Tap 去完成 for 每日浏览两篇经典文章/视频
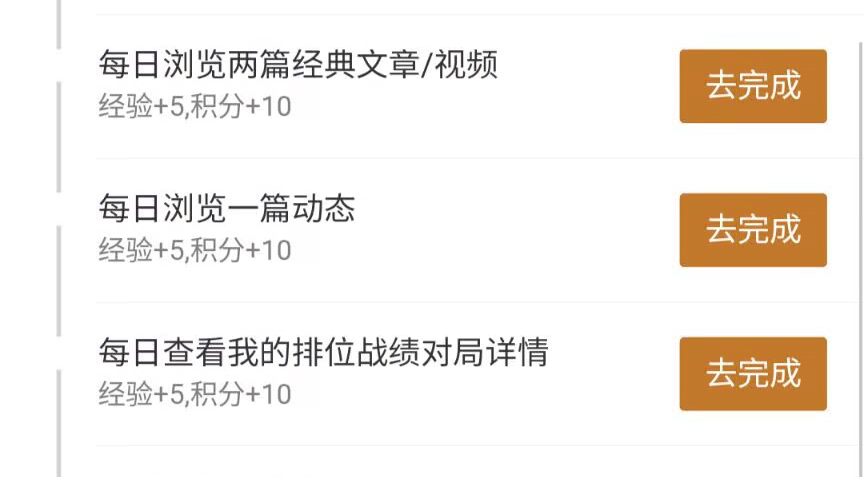The image size is (864, 477). (753, 86)
